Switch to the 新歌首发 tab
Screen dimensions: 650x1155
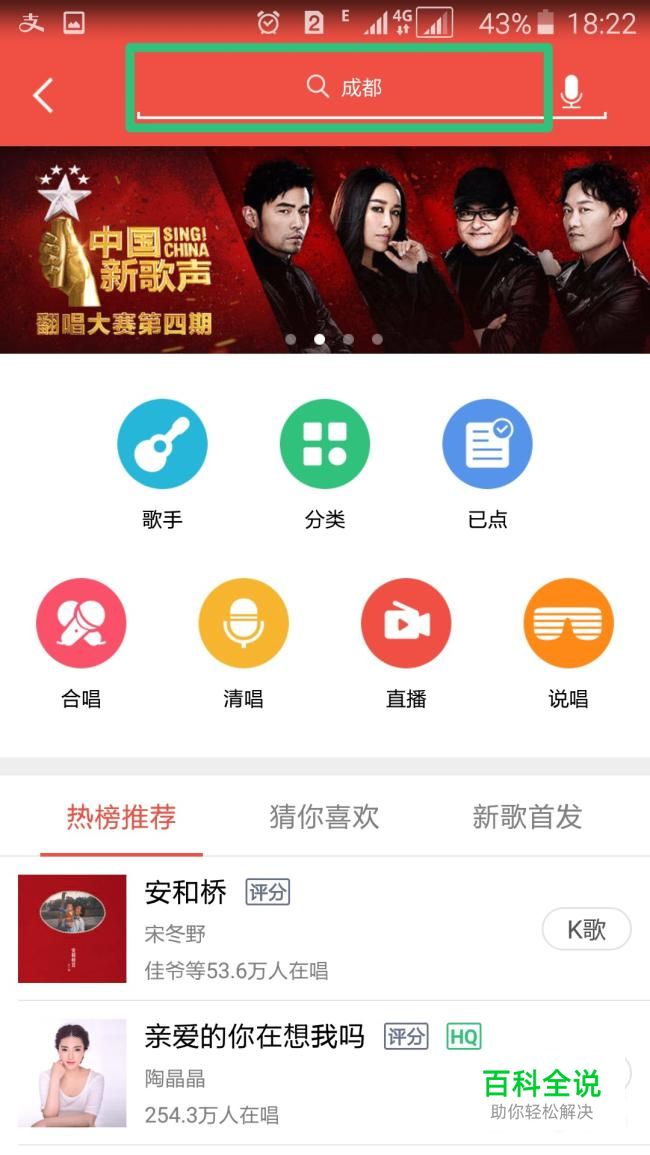click(x=527, y=817)
